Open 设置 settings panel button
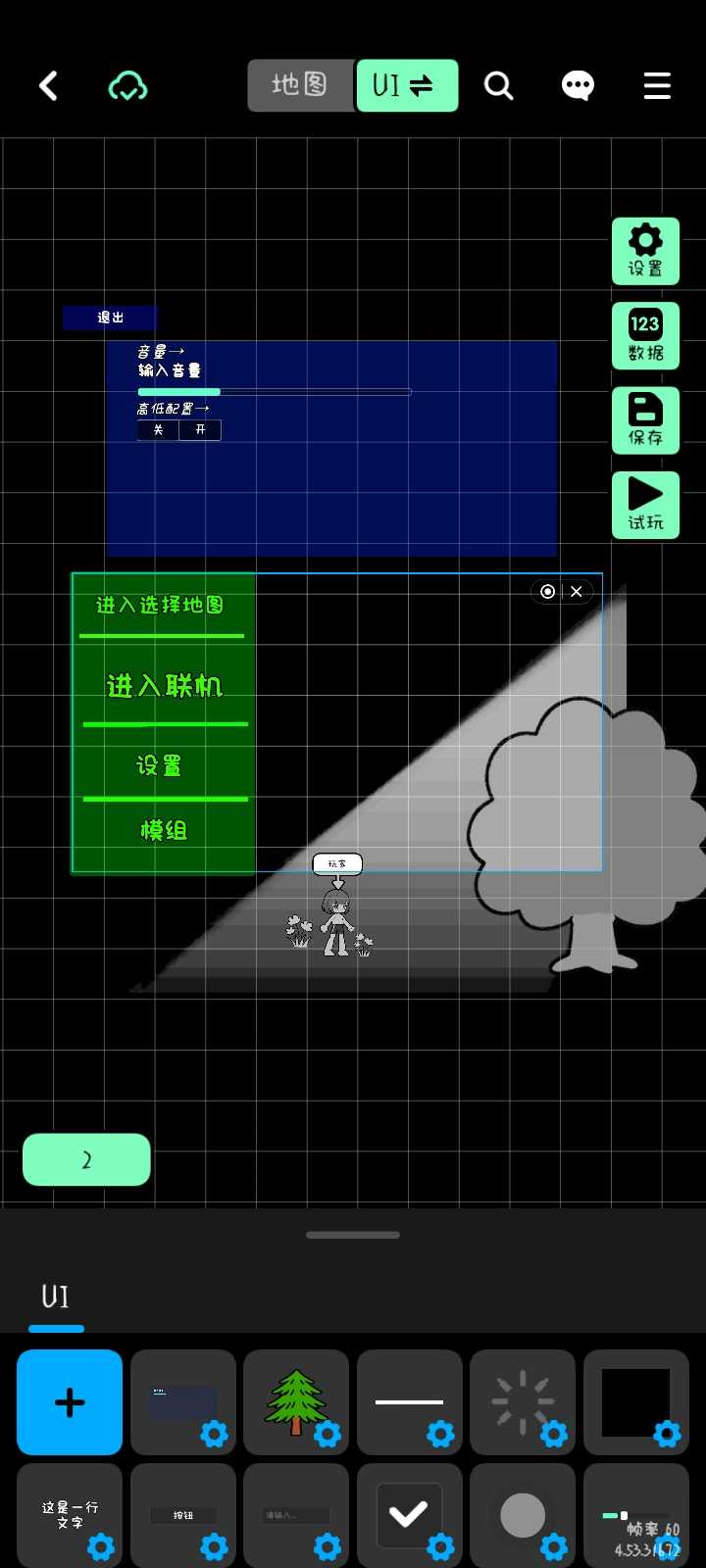This screenshot has width=706, height=1568. pos(645,252)
